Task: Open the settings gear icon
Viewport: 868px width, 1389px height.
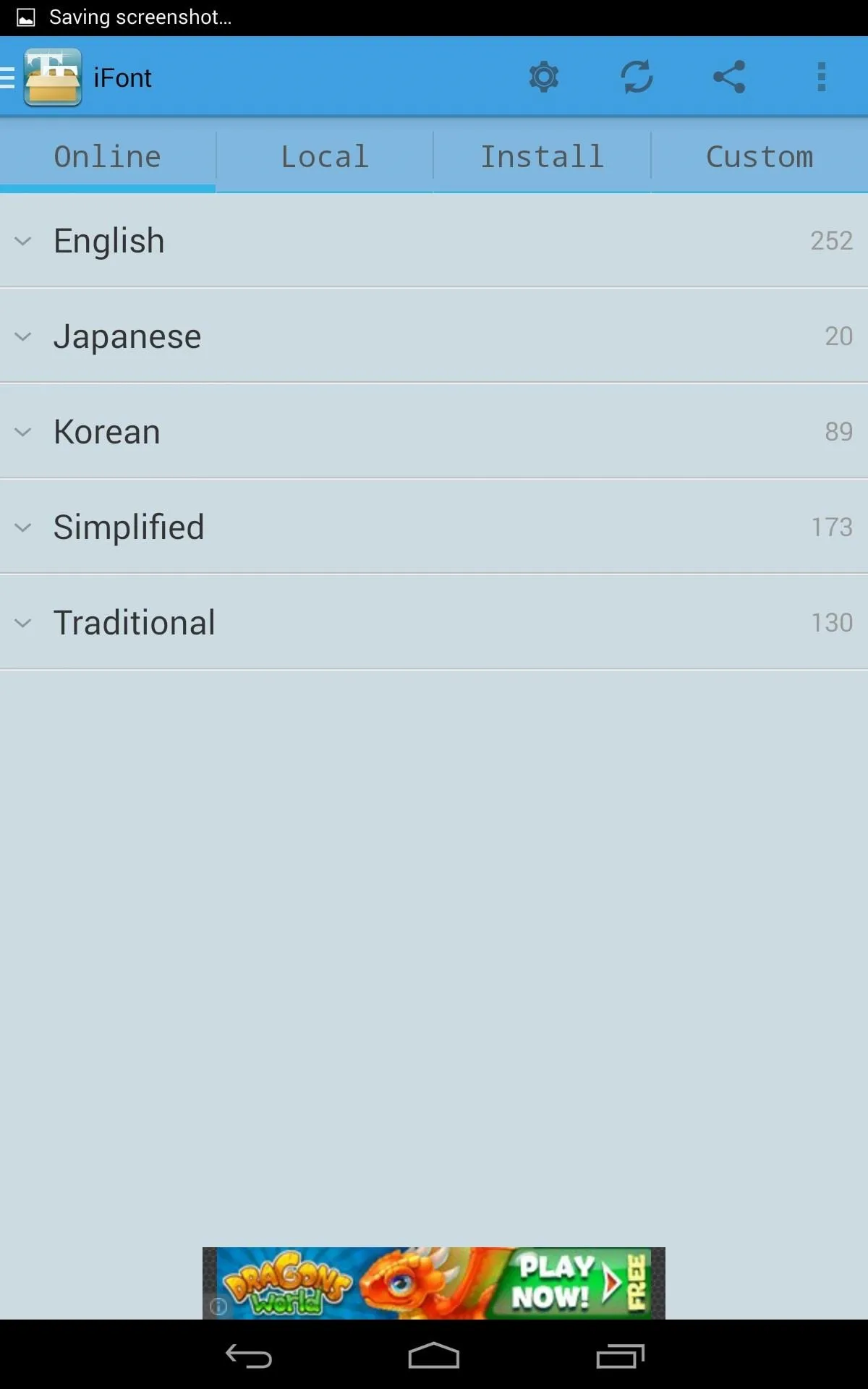Action: [544, 77]
